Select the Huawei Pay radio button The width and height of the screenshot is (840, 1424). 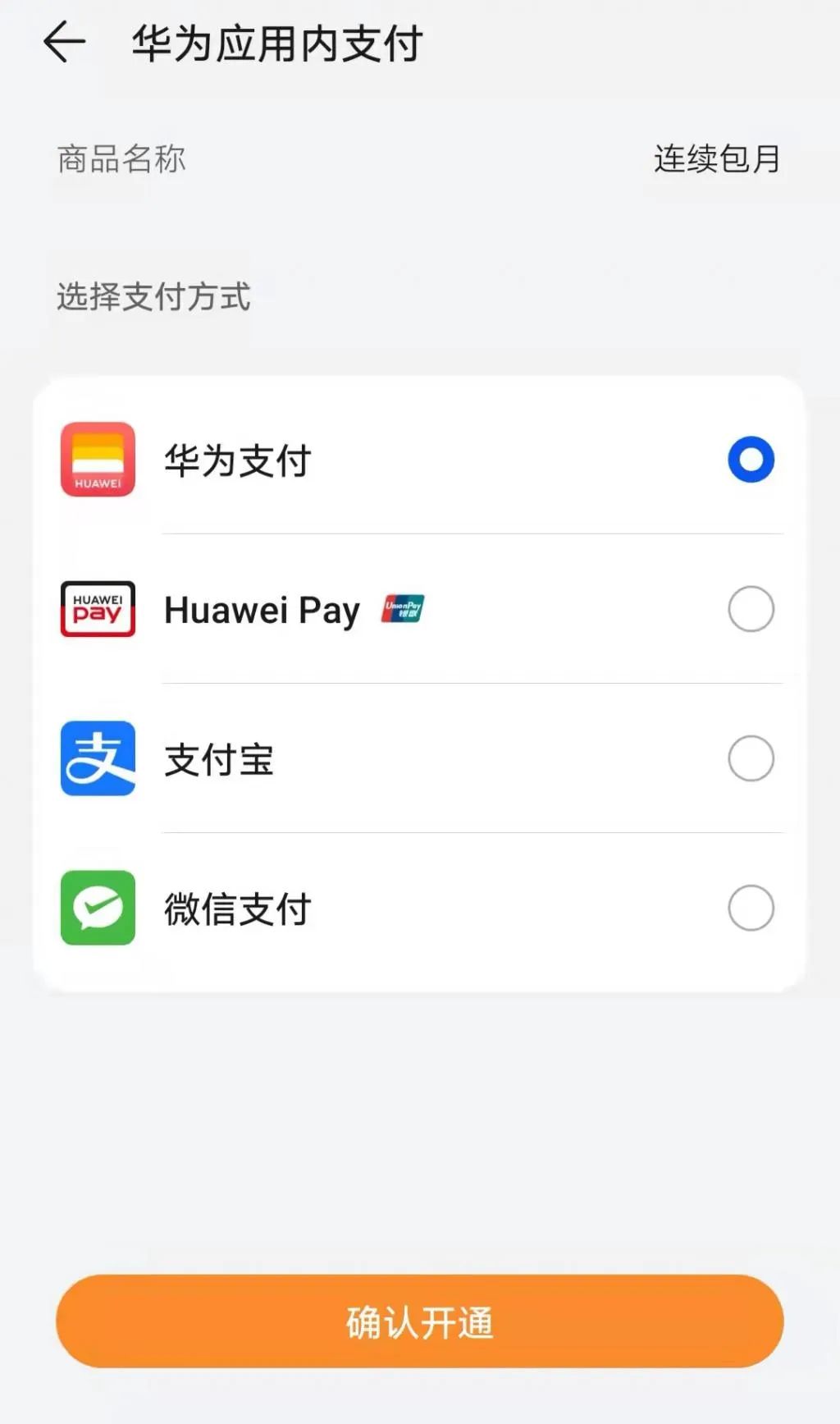(751, 610)
